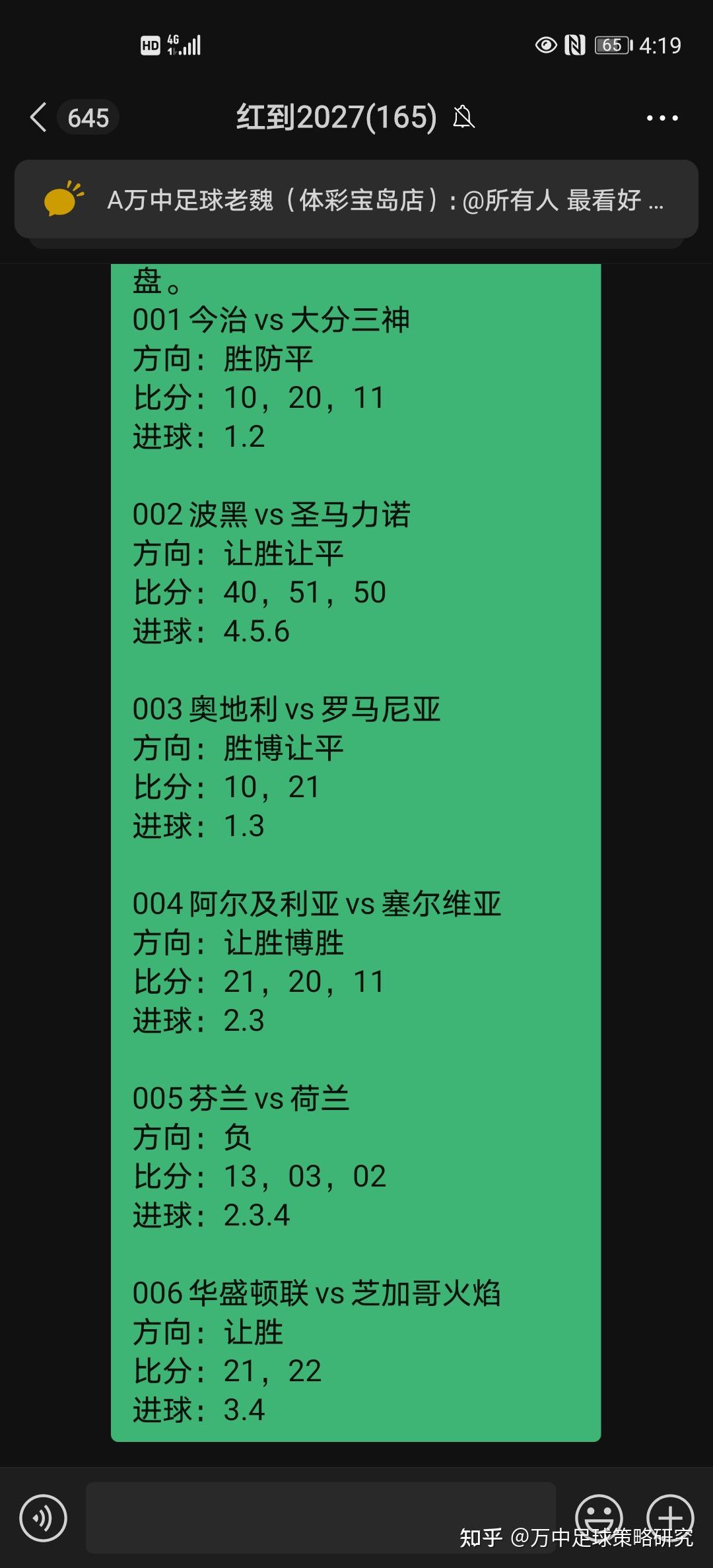Switch to voice message input

[x=44, y=1517]
